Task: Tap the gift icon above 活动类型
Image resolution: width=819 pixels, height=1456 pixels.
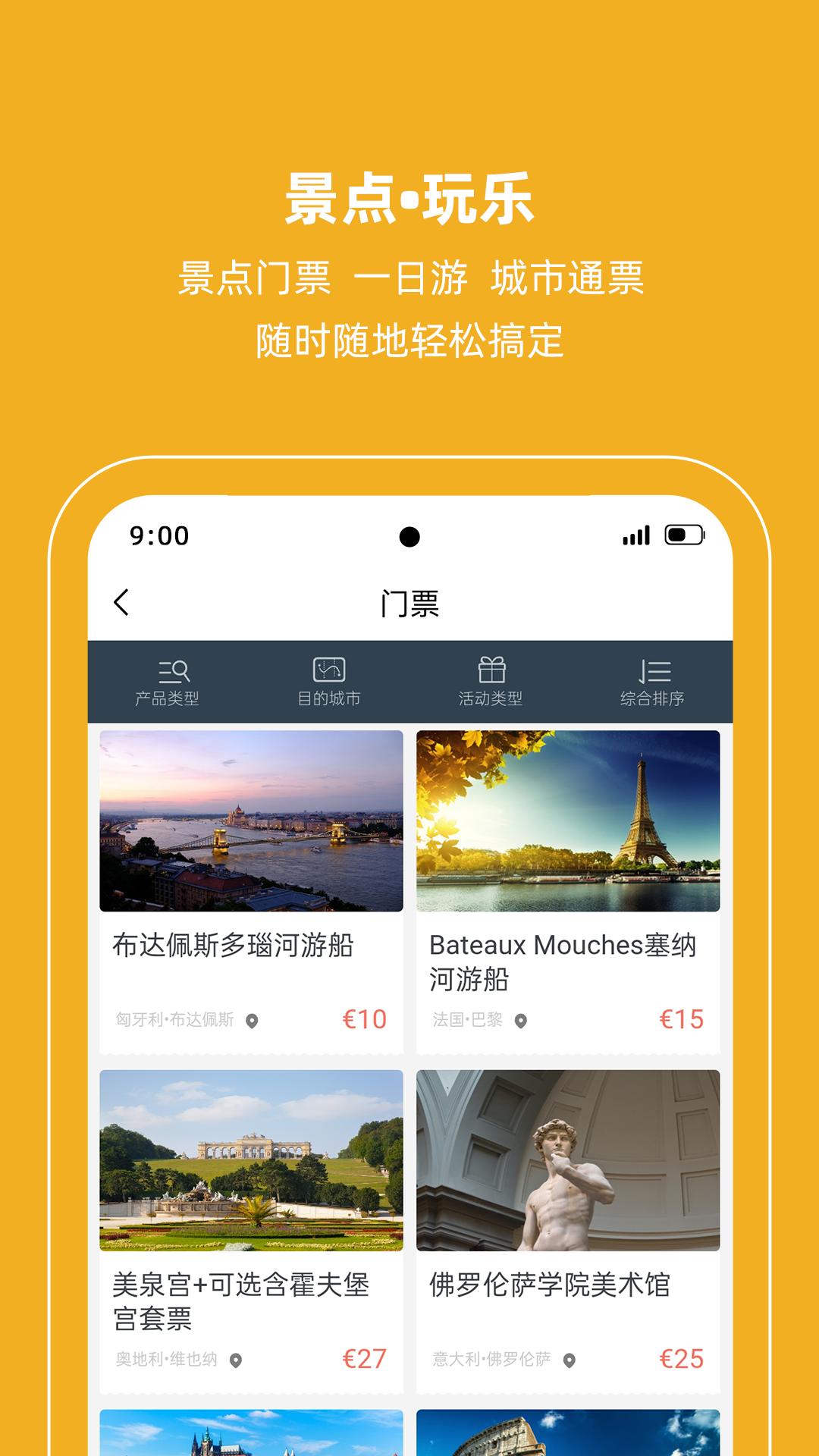Action: [491, 671]
